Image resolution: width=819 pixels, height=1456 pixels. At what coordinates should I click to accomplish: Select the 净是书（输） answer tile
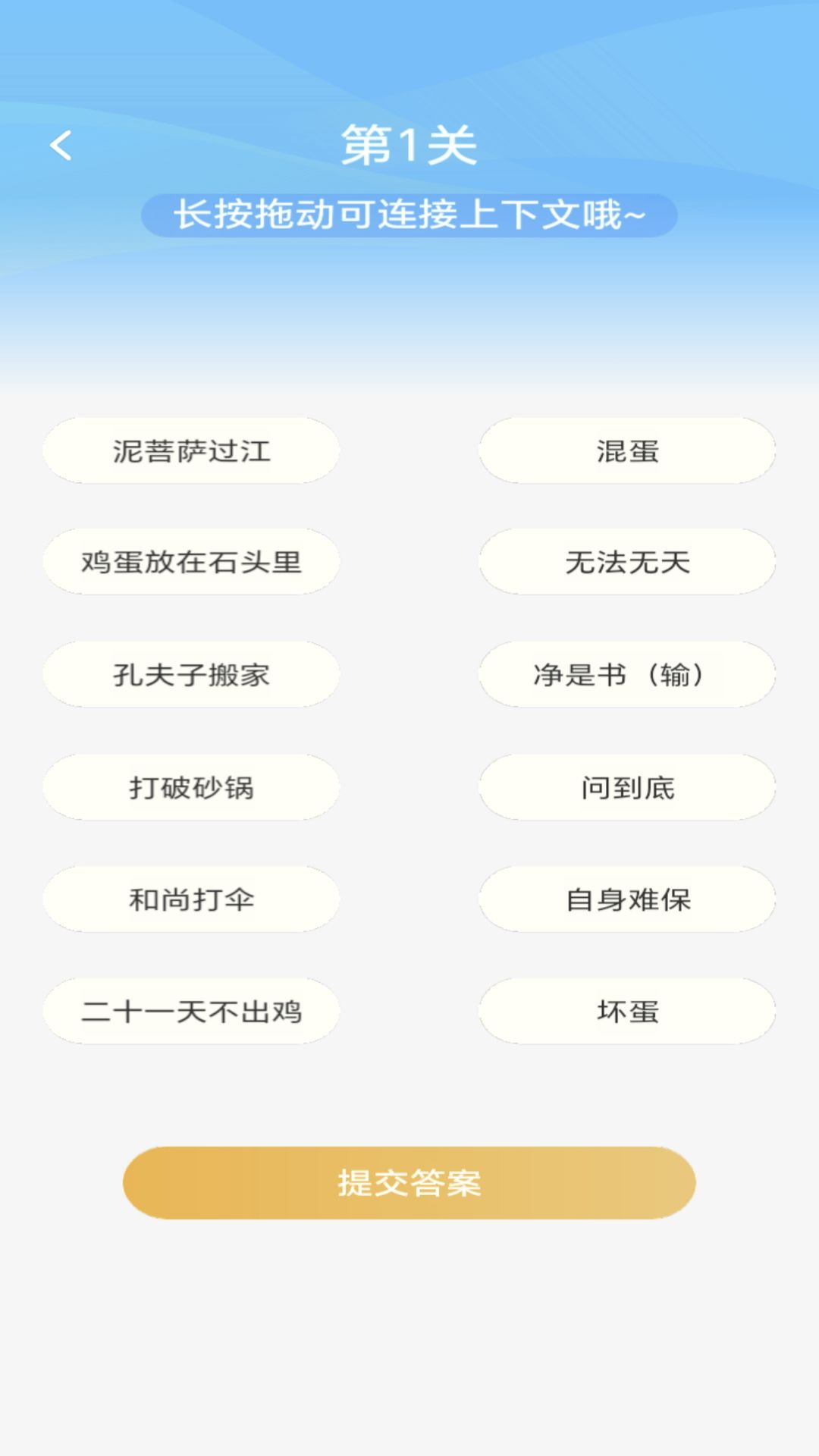[627, 674]
